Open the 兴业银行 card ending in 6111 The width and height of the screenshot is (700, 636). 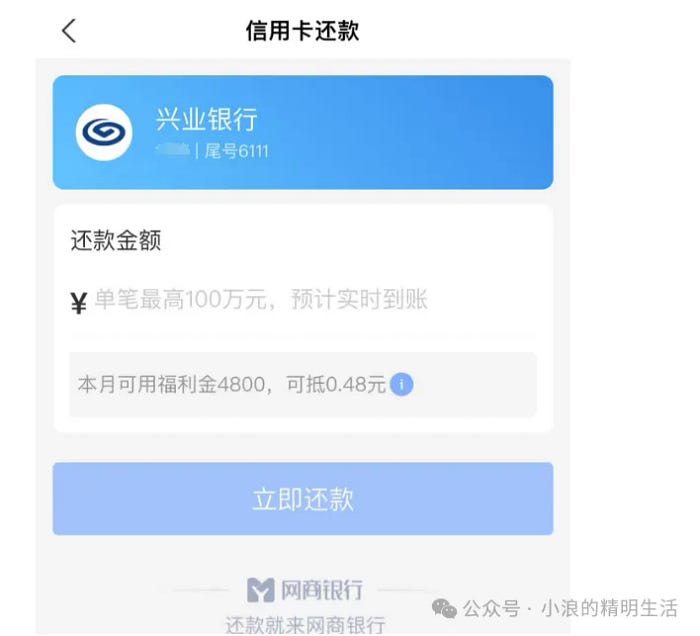[x=302, y=132]
